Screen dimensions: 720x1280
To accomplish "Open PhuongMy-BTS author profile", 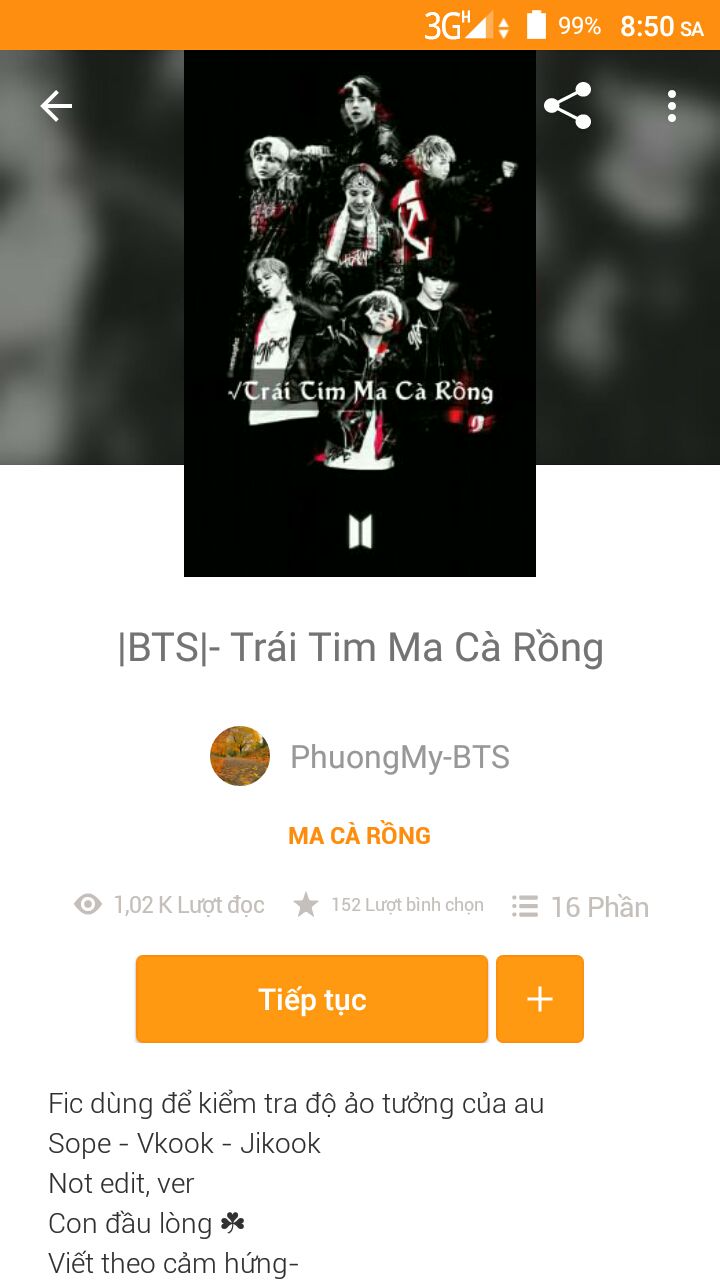I will (400, 757).
